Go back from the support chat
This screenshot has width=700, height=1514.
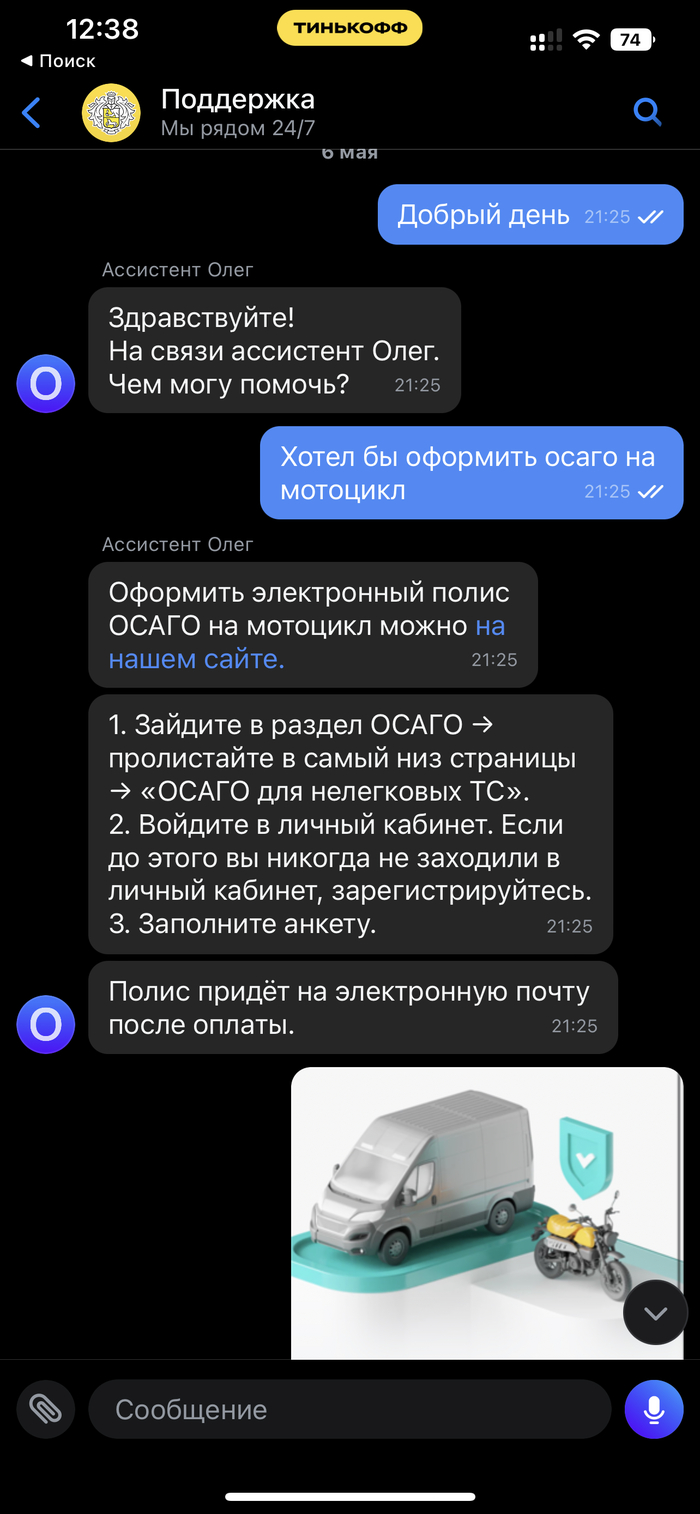tap(32, 113)
